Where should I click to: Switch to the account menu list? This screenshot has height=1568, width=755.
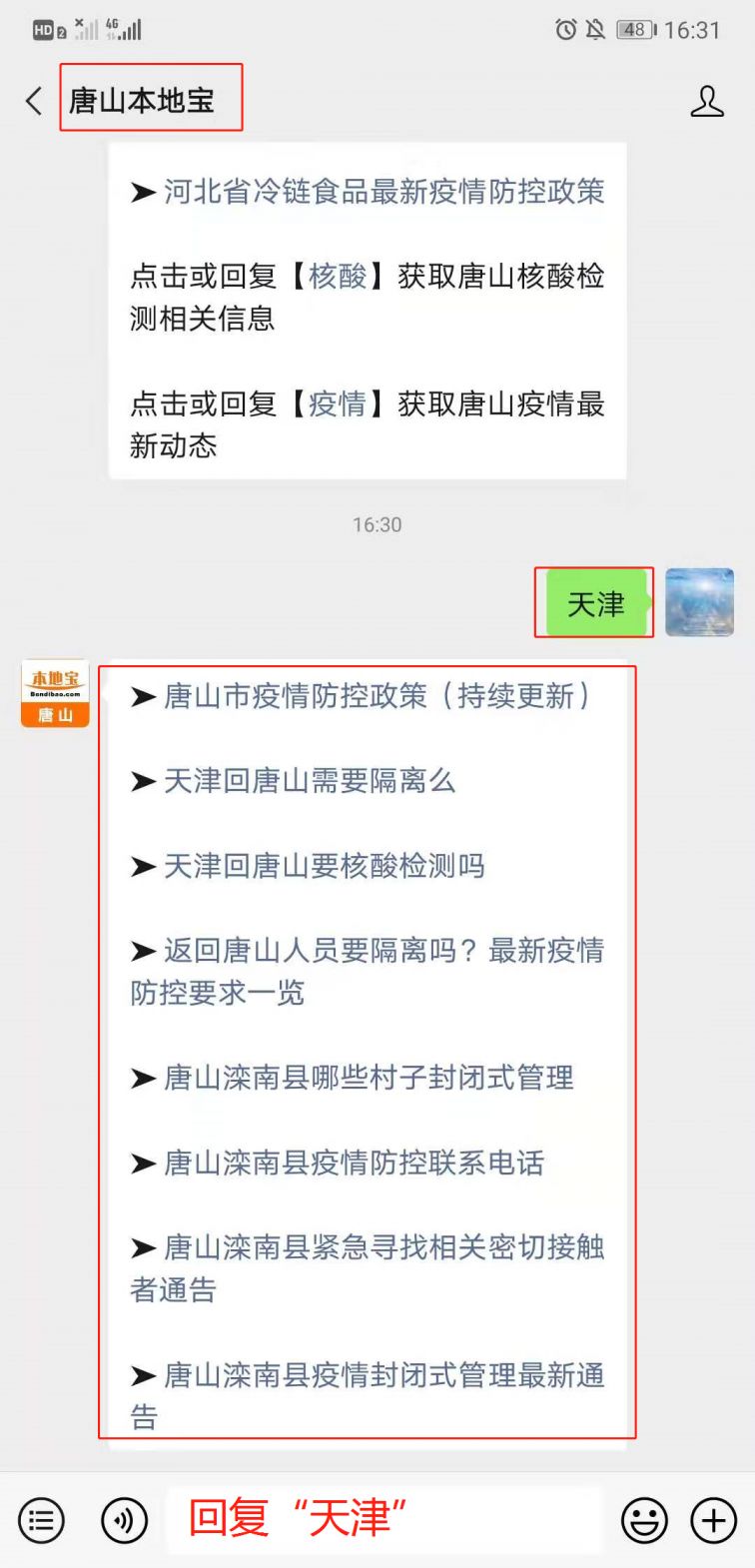tap(41, 1521)
